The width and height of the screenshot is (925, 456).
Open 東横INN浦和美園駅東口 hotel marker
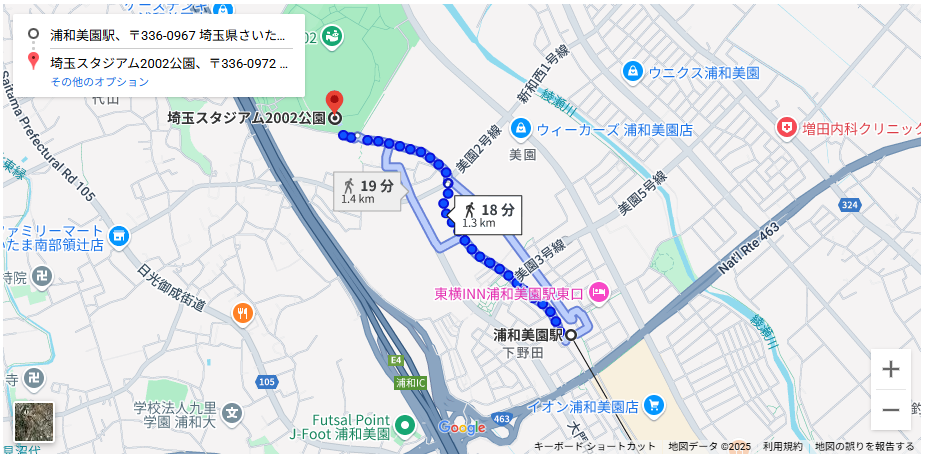click(x=599, y=293)
